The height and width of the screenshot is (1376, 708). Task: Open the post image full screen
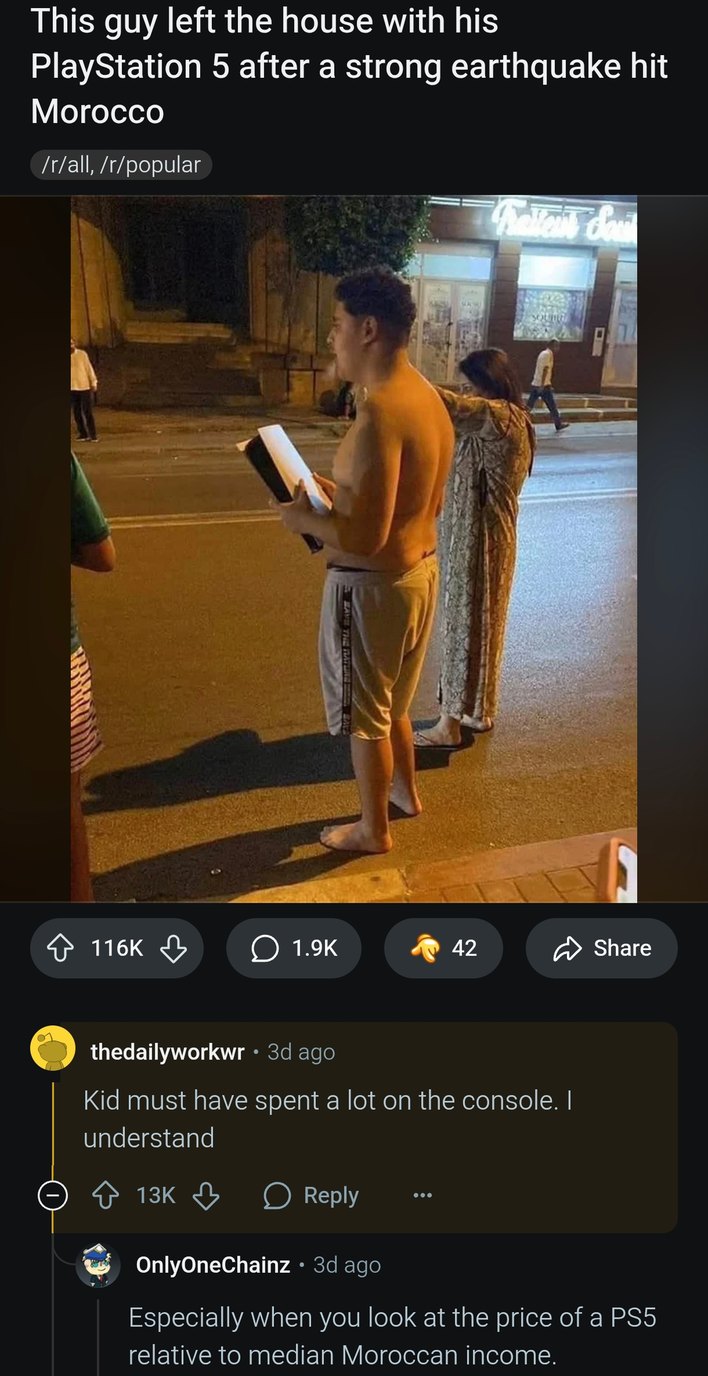pyautogui.click(x=354, y=548)
